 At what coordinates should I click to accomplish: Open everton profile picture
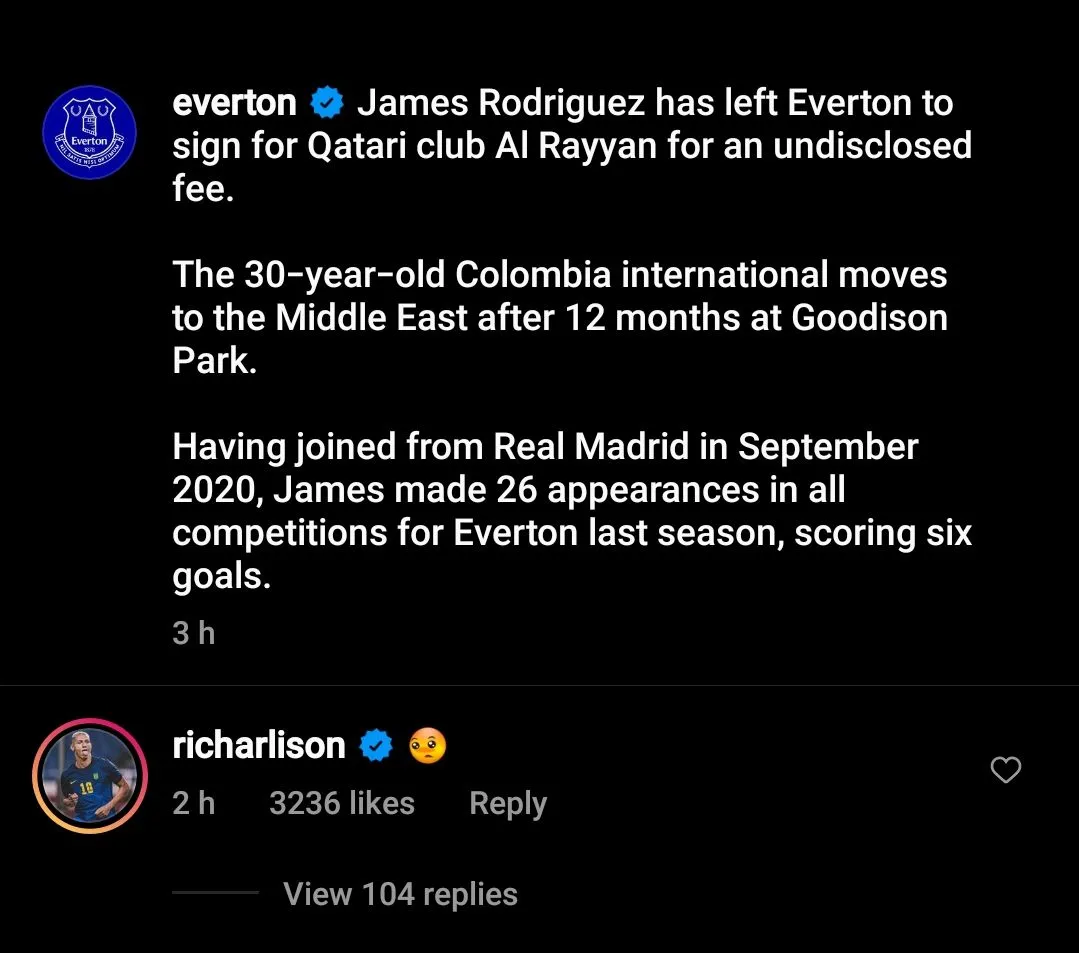(89, 133)
